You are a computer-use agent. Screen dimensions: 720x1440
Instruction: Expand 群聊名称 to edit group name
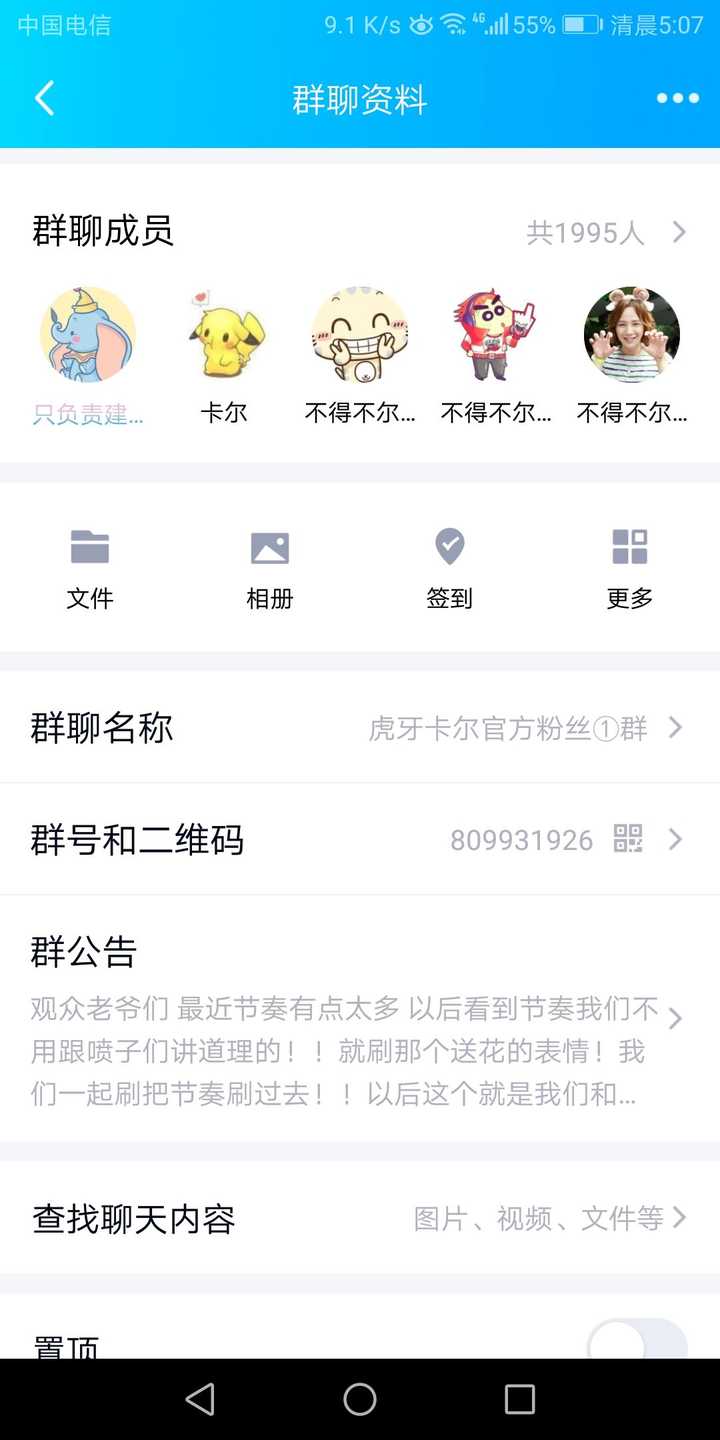pyautogui.click(x=360, y=727)
